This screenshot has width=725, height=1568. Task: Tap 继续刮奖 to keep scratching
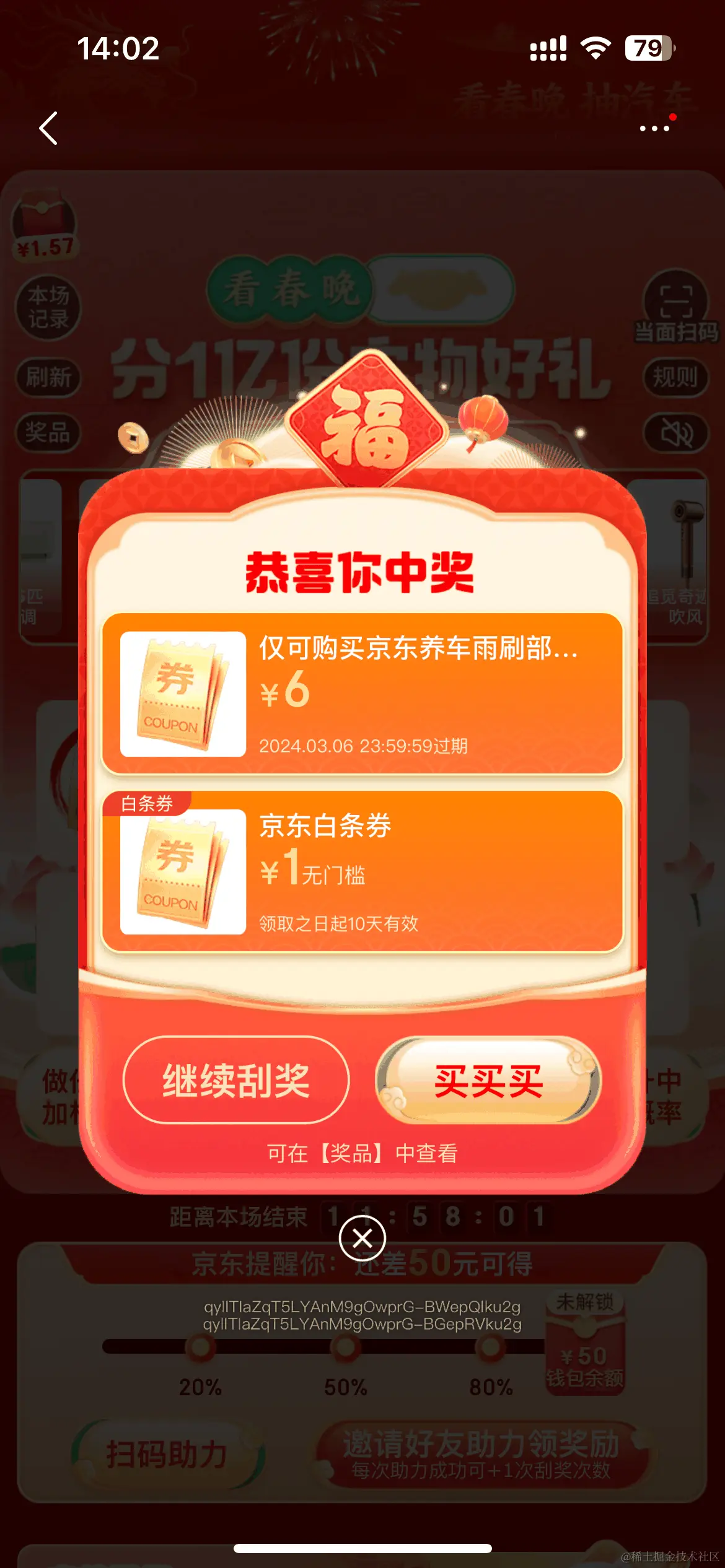point(236,1080)
